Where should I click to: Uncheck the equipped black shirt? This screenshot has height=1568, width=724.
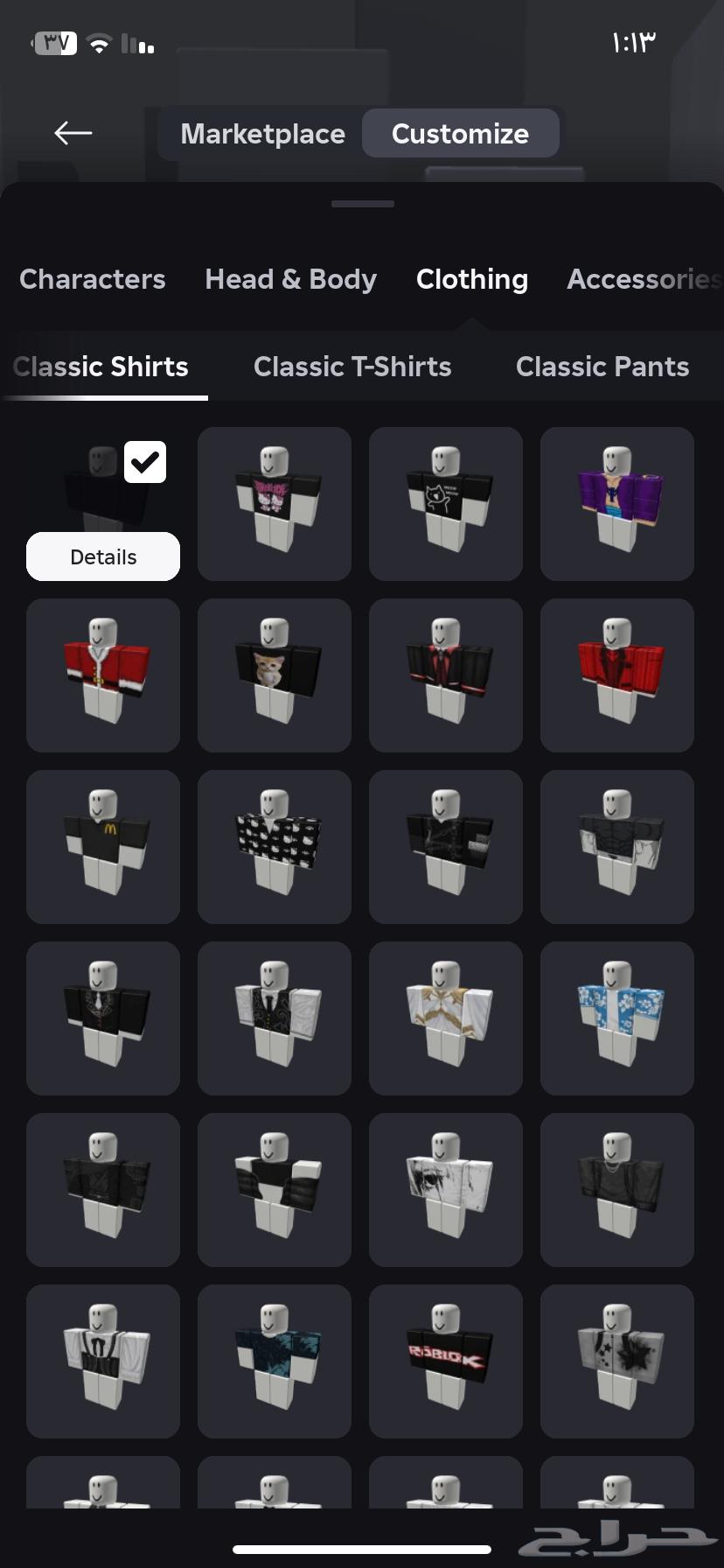[x=145, y=462]
